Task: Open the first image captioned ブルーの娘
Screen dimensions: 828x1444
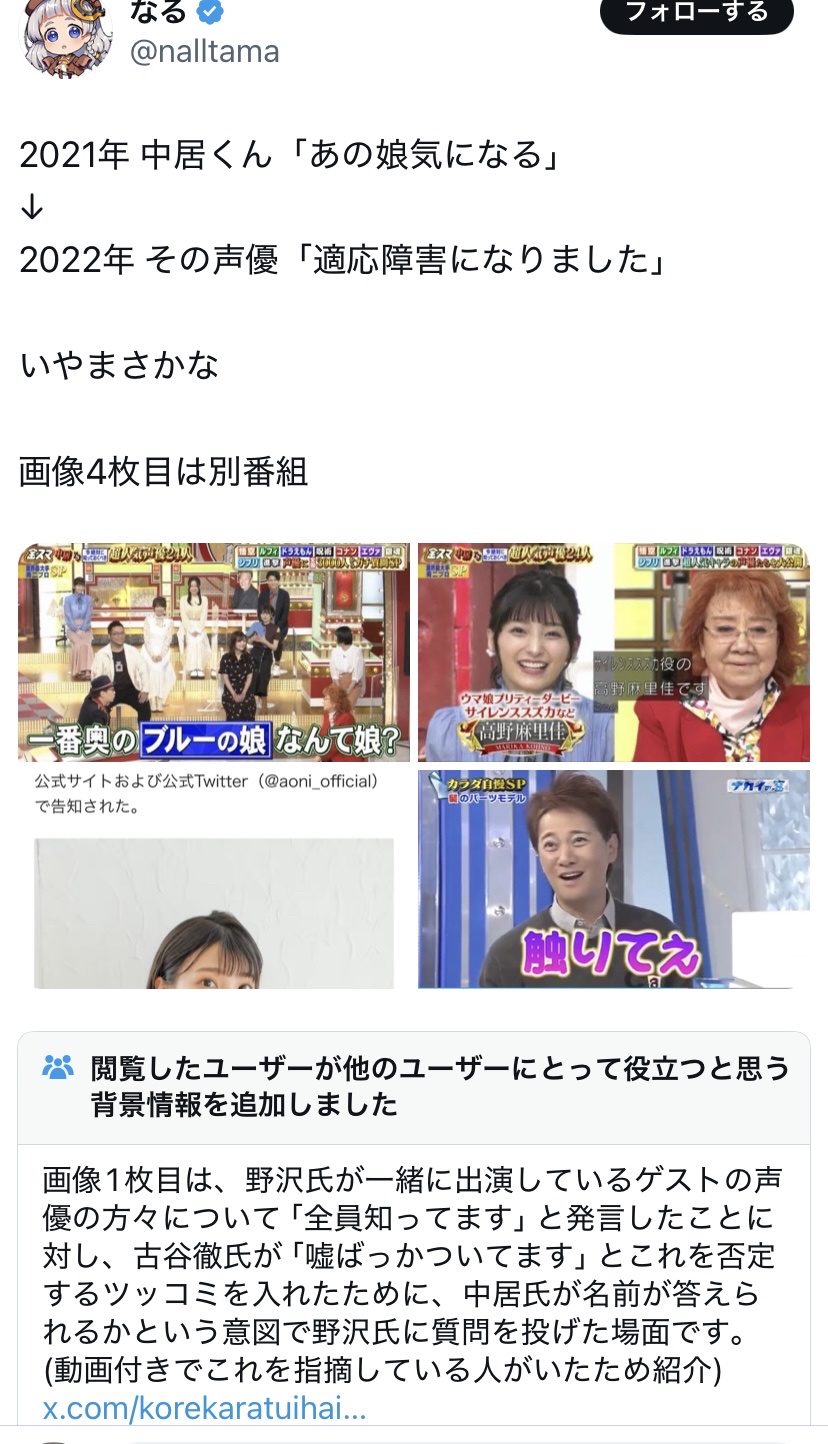Action: 214,653
